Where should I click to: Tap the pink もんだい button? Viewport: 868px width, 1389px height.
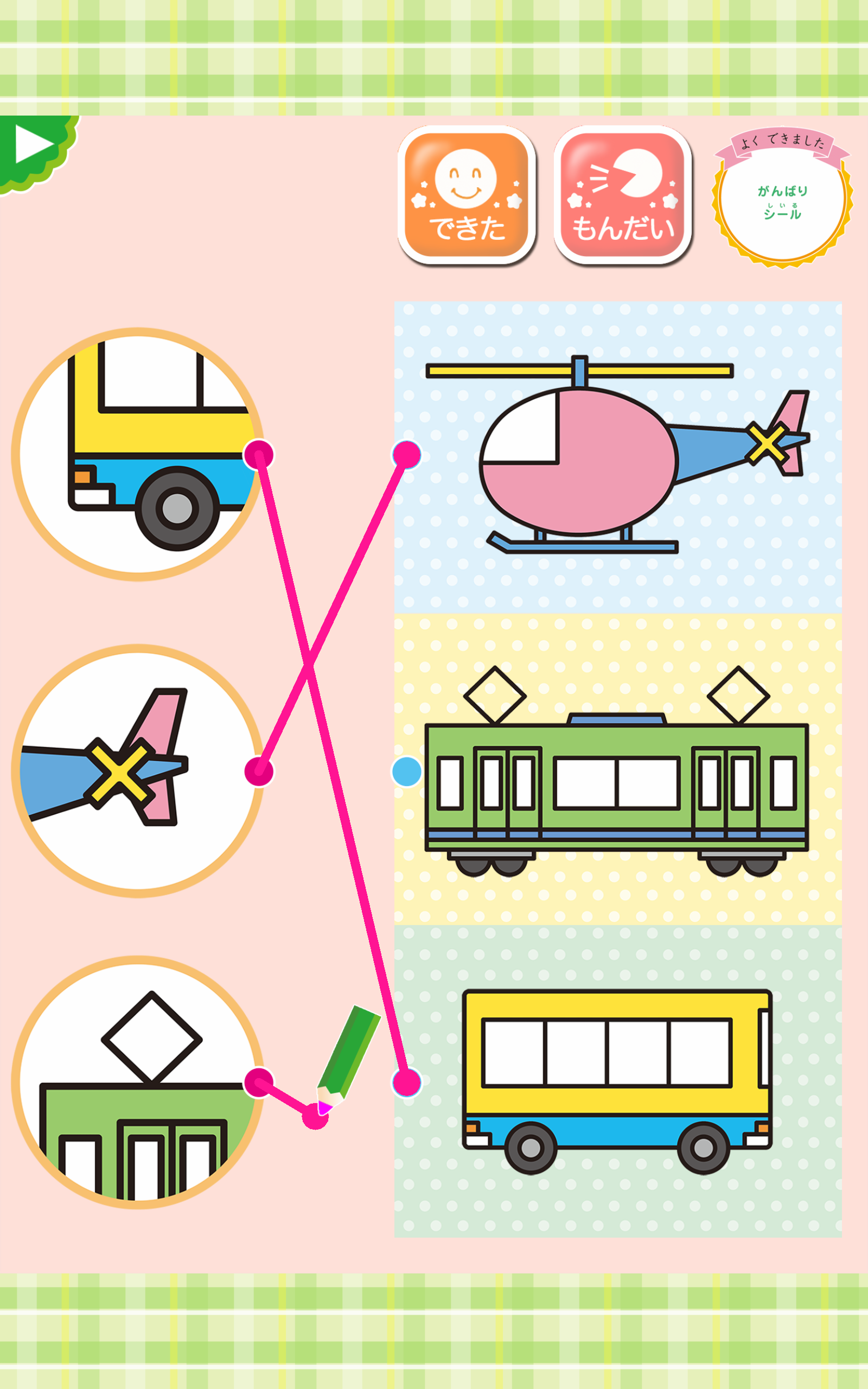coord(623,195)
